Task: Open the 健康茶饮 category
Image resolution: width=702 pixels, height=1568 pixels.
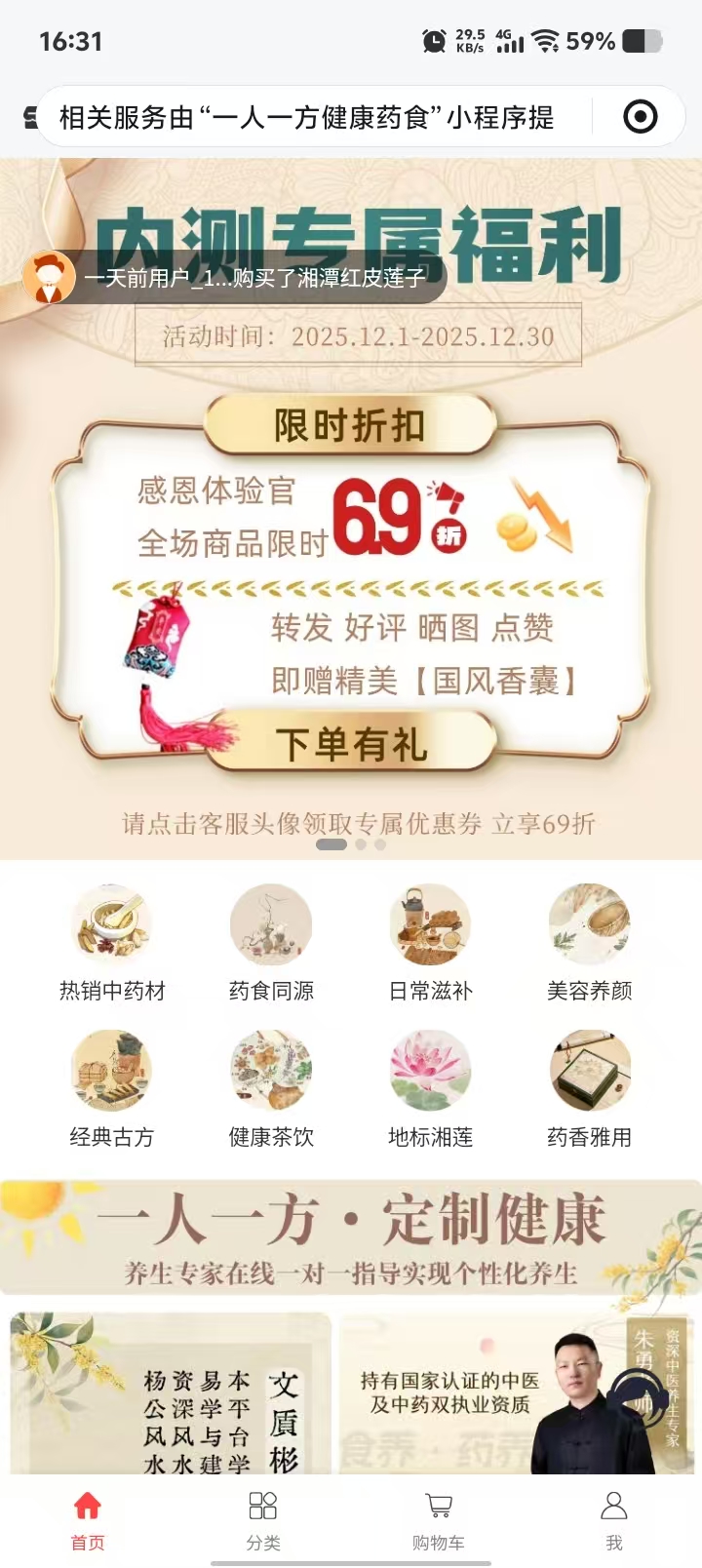Action: (271, 1087)
